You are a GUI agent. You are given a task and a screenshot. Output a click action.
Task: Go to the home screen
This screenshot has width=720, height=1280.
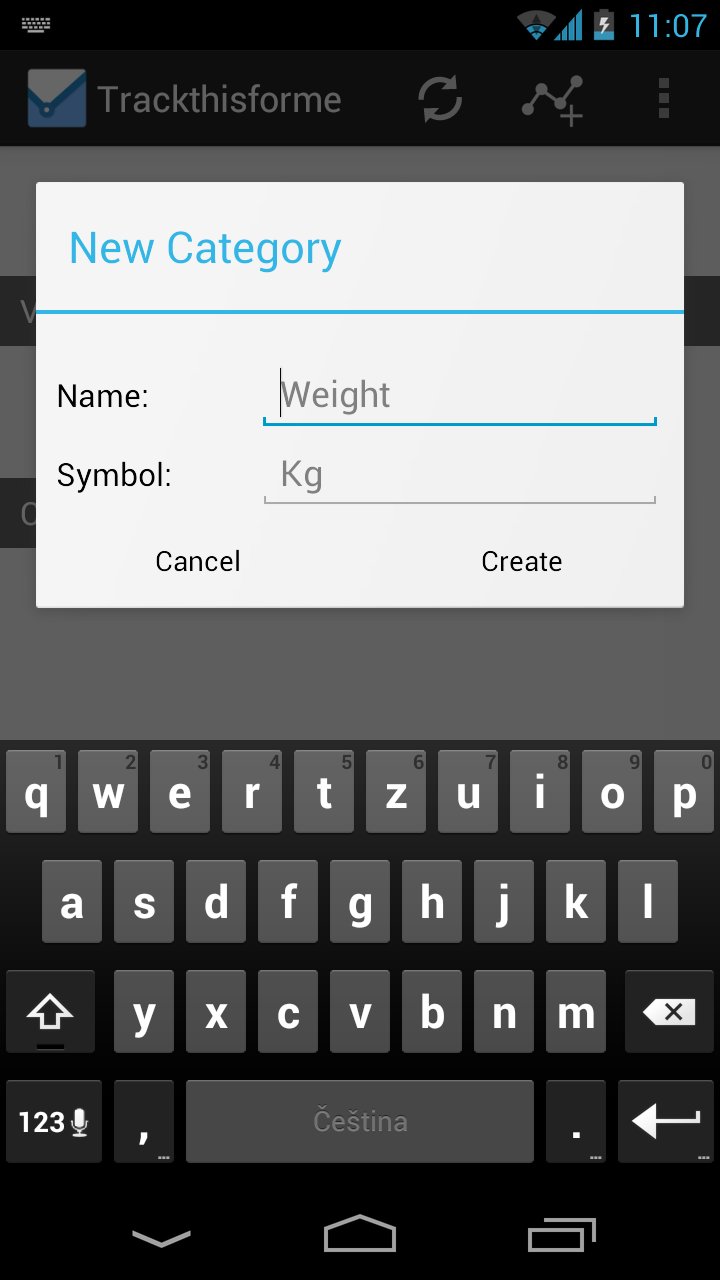click(x=360, y=1236)
